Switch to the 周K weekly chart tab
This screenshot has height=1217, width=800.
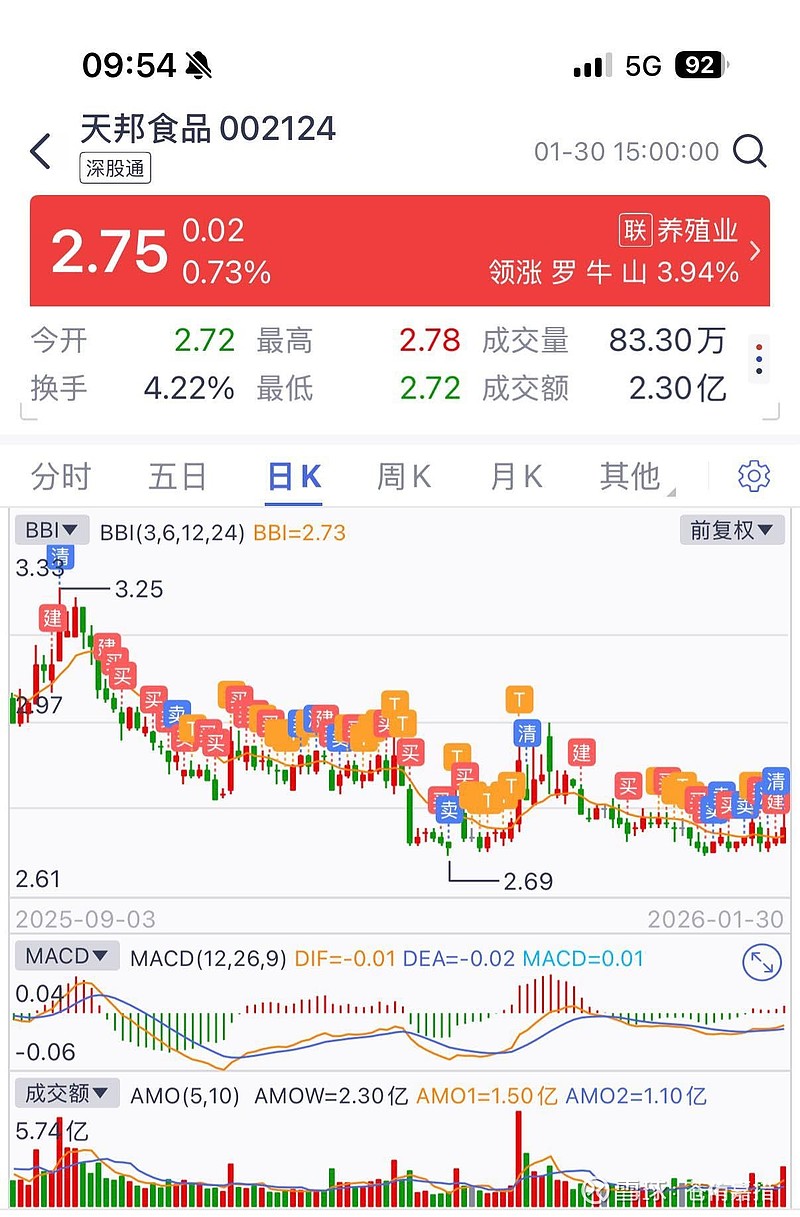(x=402, y=477)
